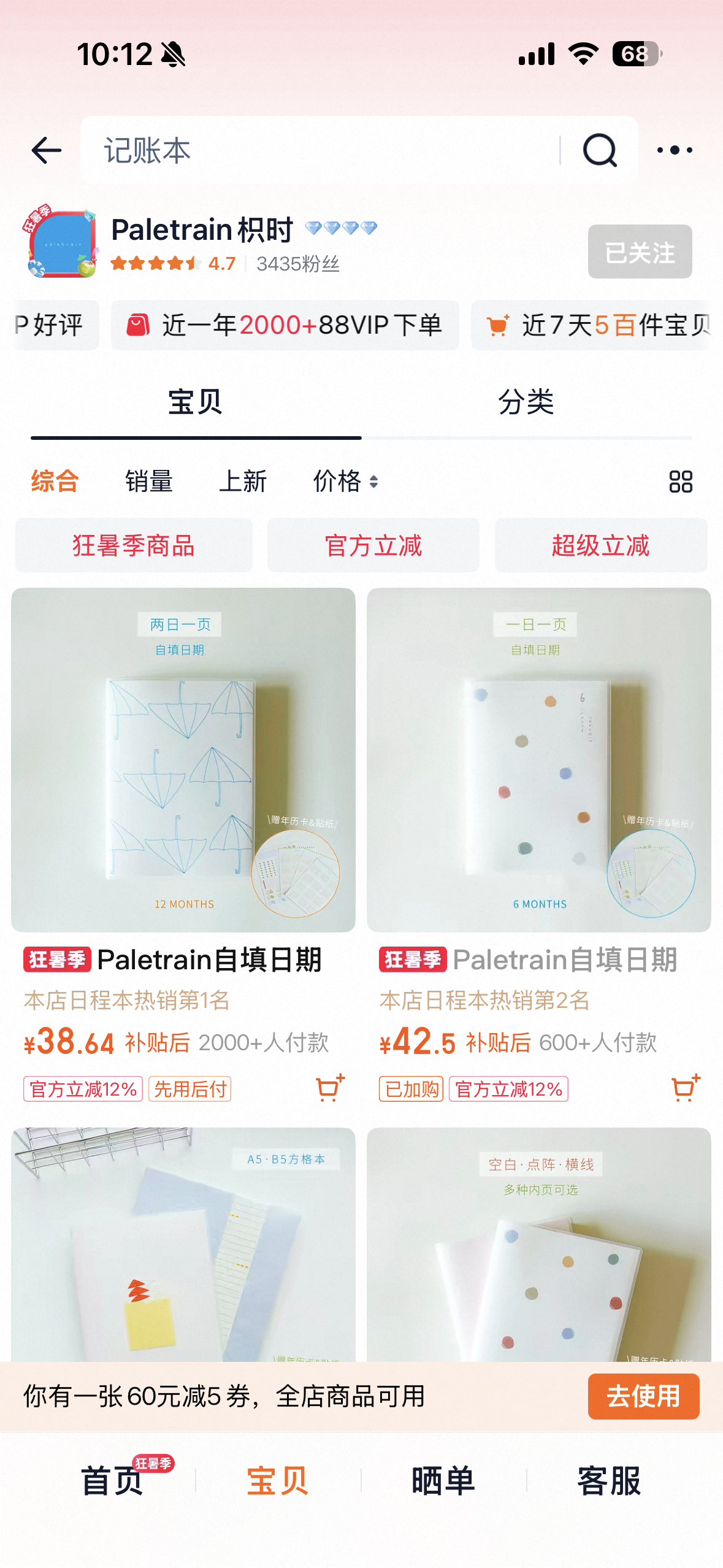Go back using the arrow icon
Viewport: 723px width, 1568px height.
pos(46,150)
